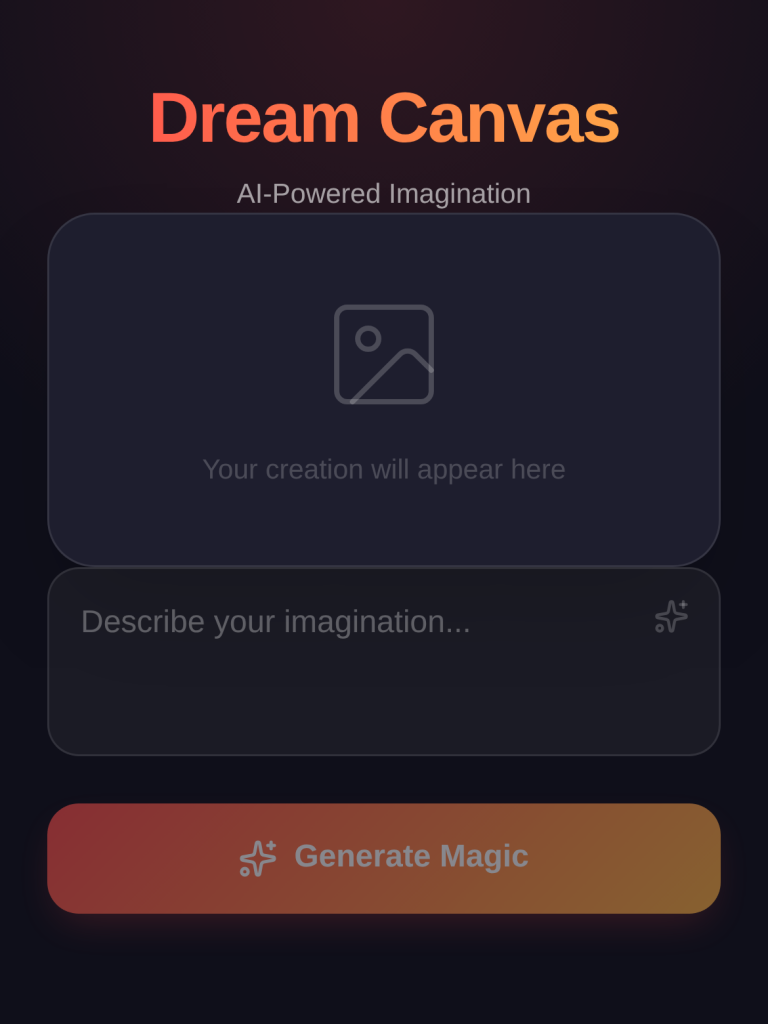Tap the sparkle icon in the prompt box

pyautogui.click(x=671, y=616)
